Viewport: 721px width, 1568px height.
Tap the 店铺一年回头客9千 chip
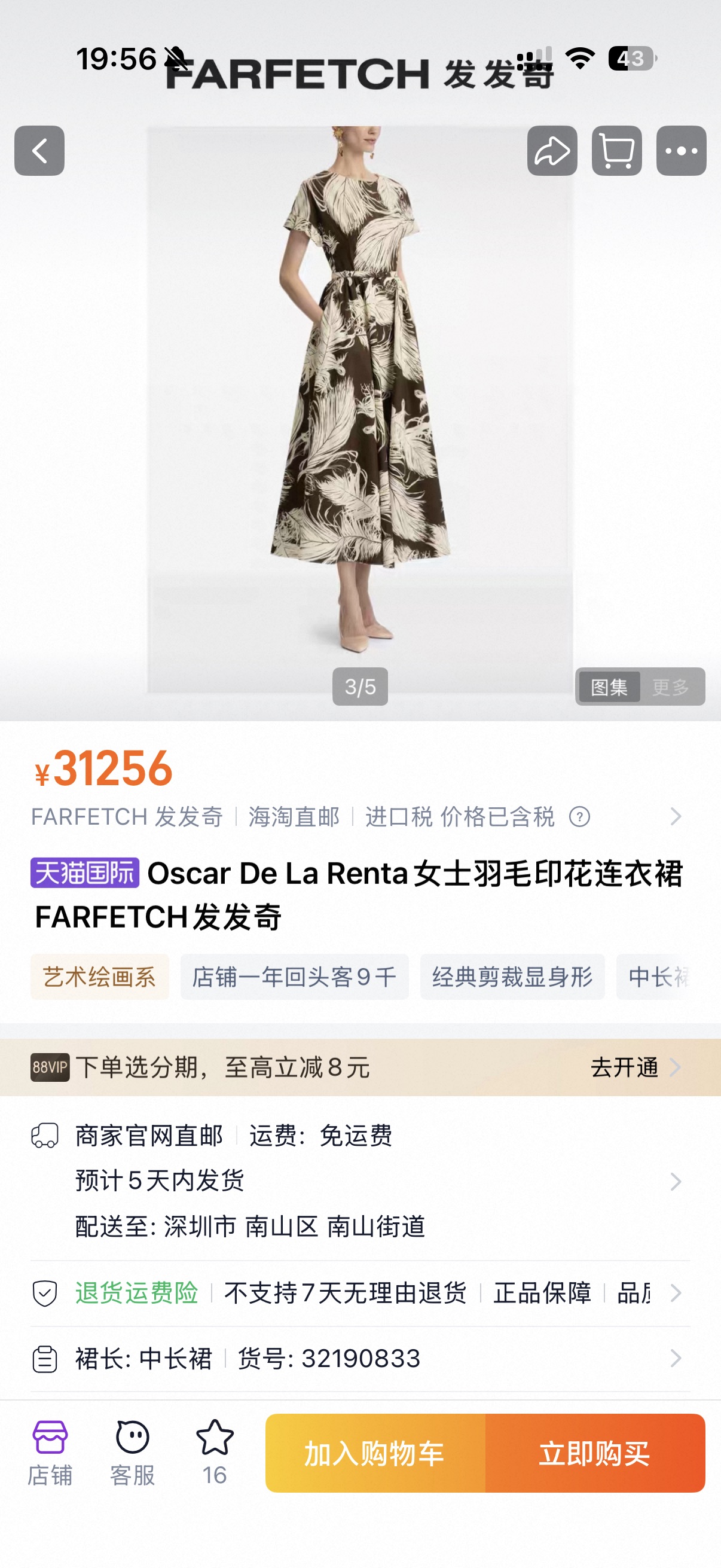[x=295, y=977]
